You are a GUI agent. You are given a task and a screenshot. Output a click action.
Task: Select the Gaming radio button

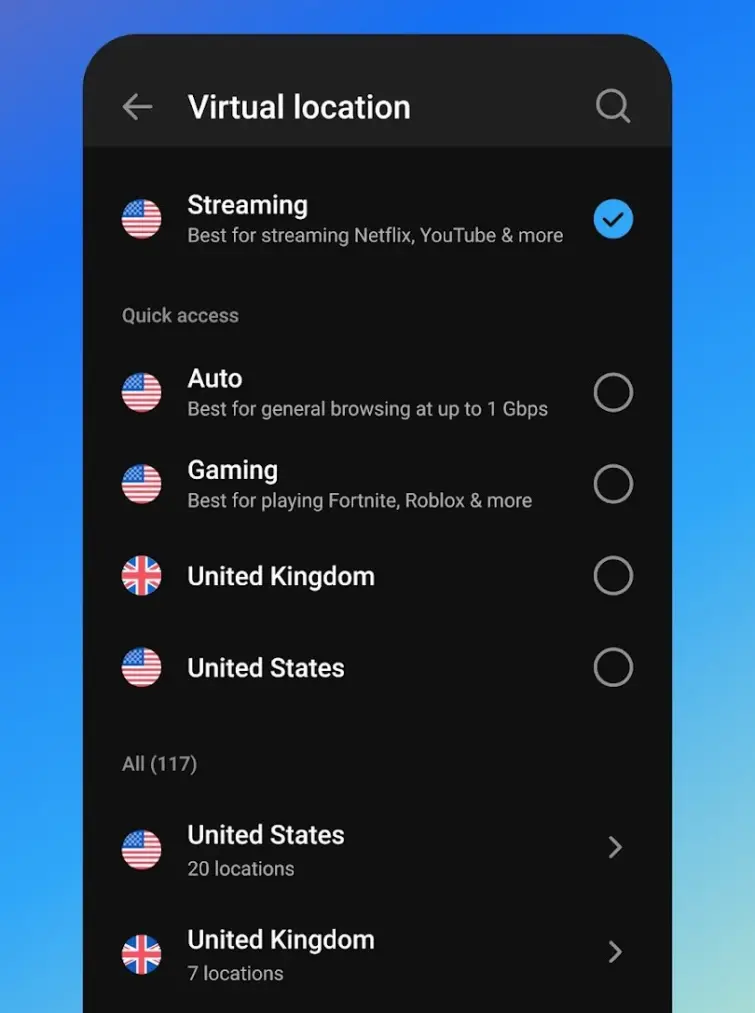(613, 484)
